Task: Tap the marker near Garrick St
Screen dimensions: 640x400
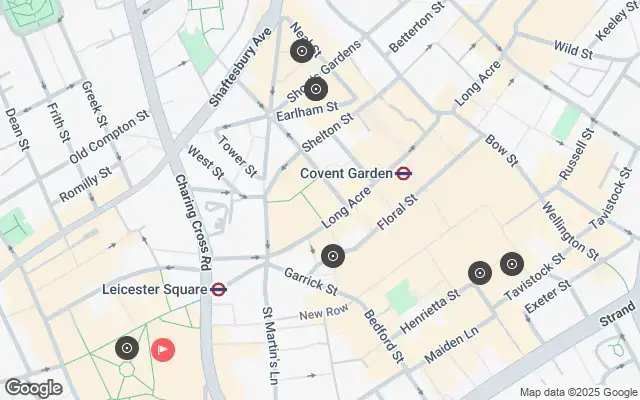Action: point(332,256)
